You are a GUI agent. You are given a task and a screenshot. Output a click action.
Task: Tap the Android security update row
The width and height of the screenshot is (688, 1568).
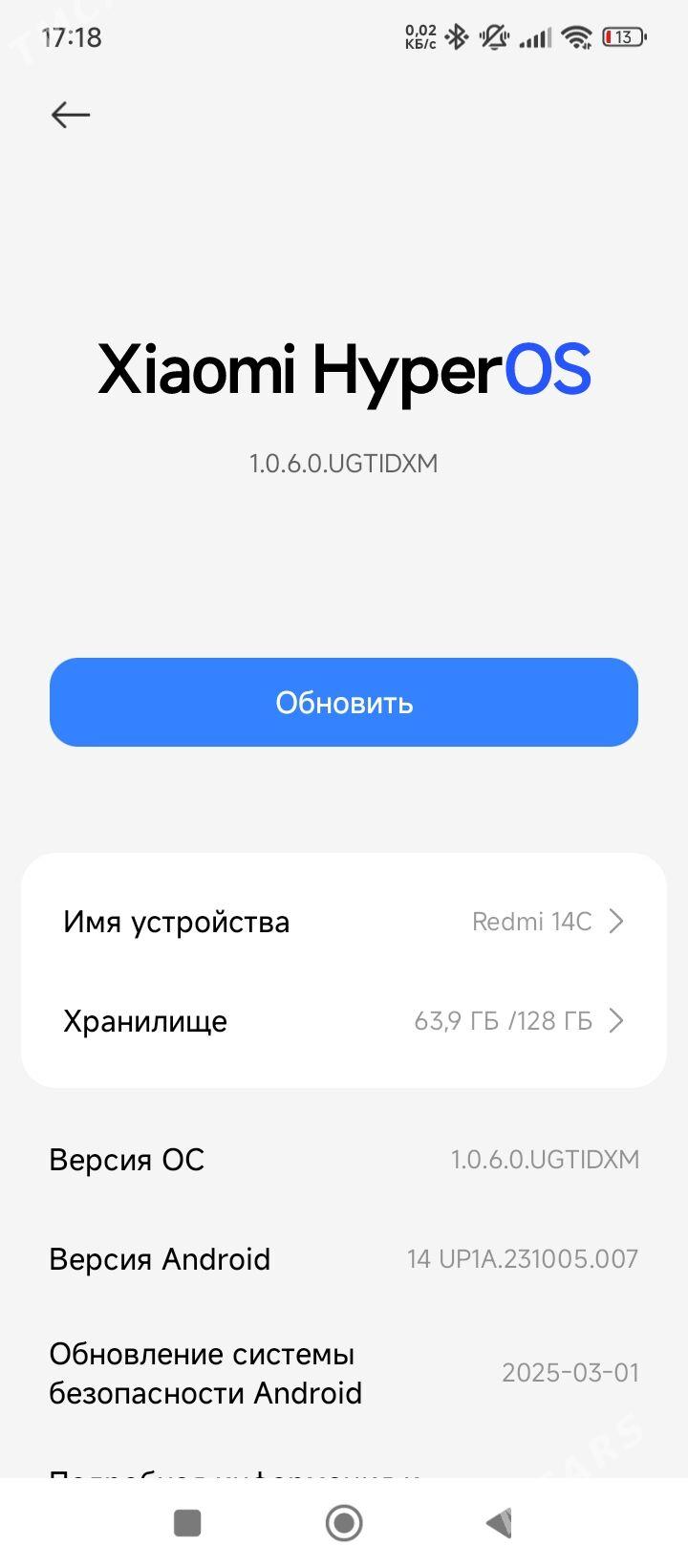click(344, 1373)
